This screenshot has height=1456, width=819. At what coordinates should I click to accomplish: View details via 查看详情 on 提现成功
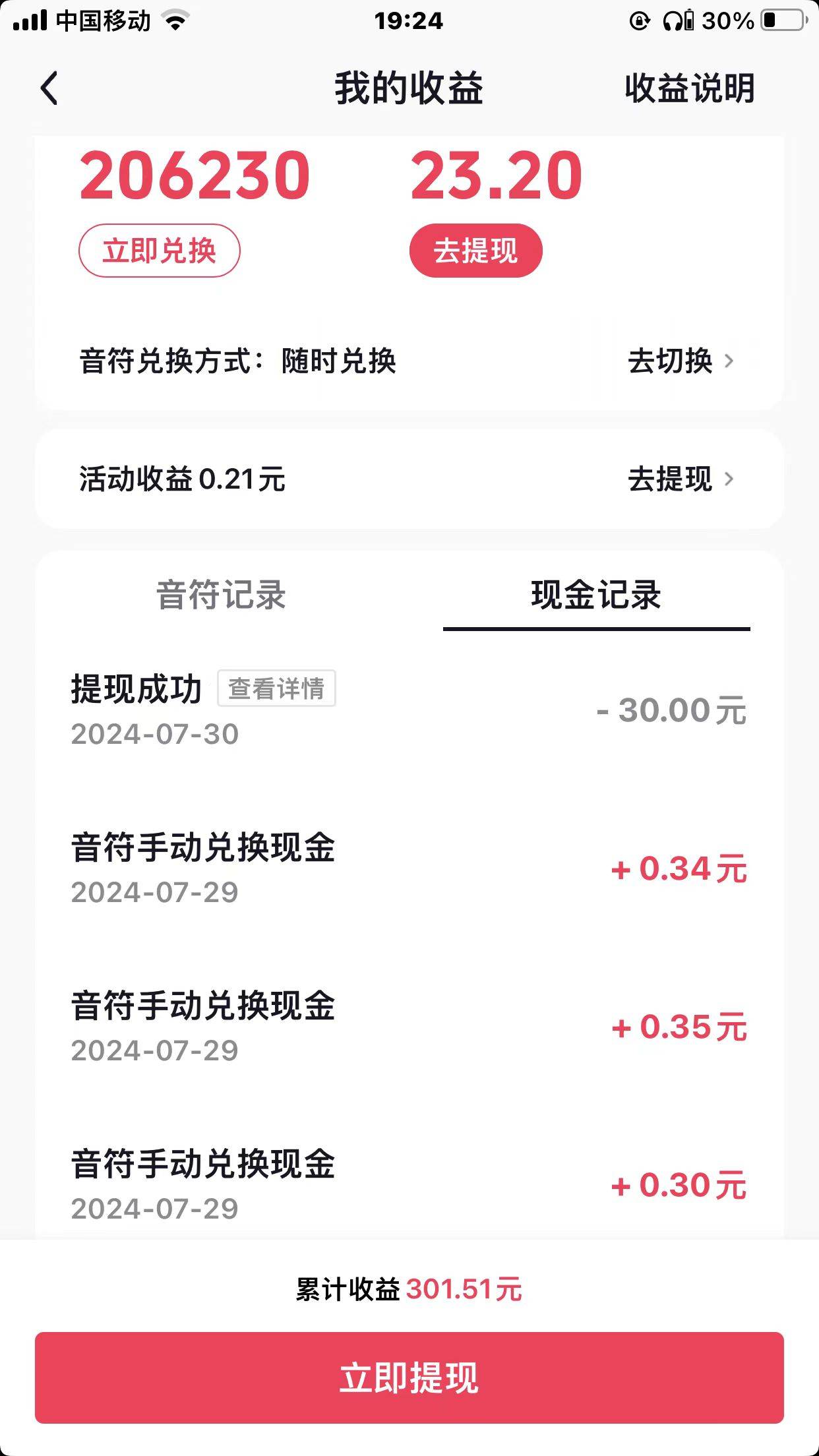(x=276, y=688)
